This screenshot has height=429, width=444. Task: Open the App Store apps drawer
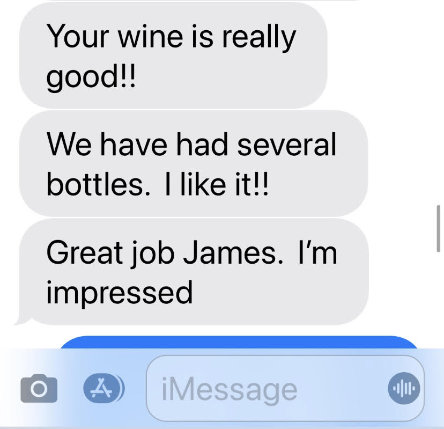(x=104, y=388)
